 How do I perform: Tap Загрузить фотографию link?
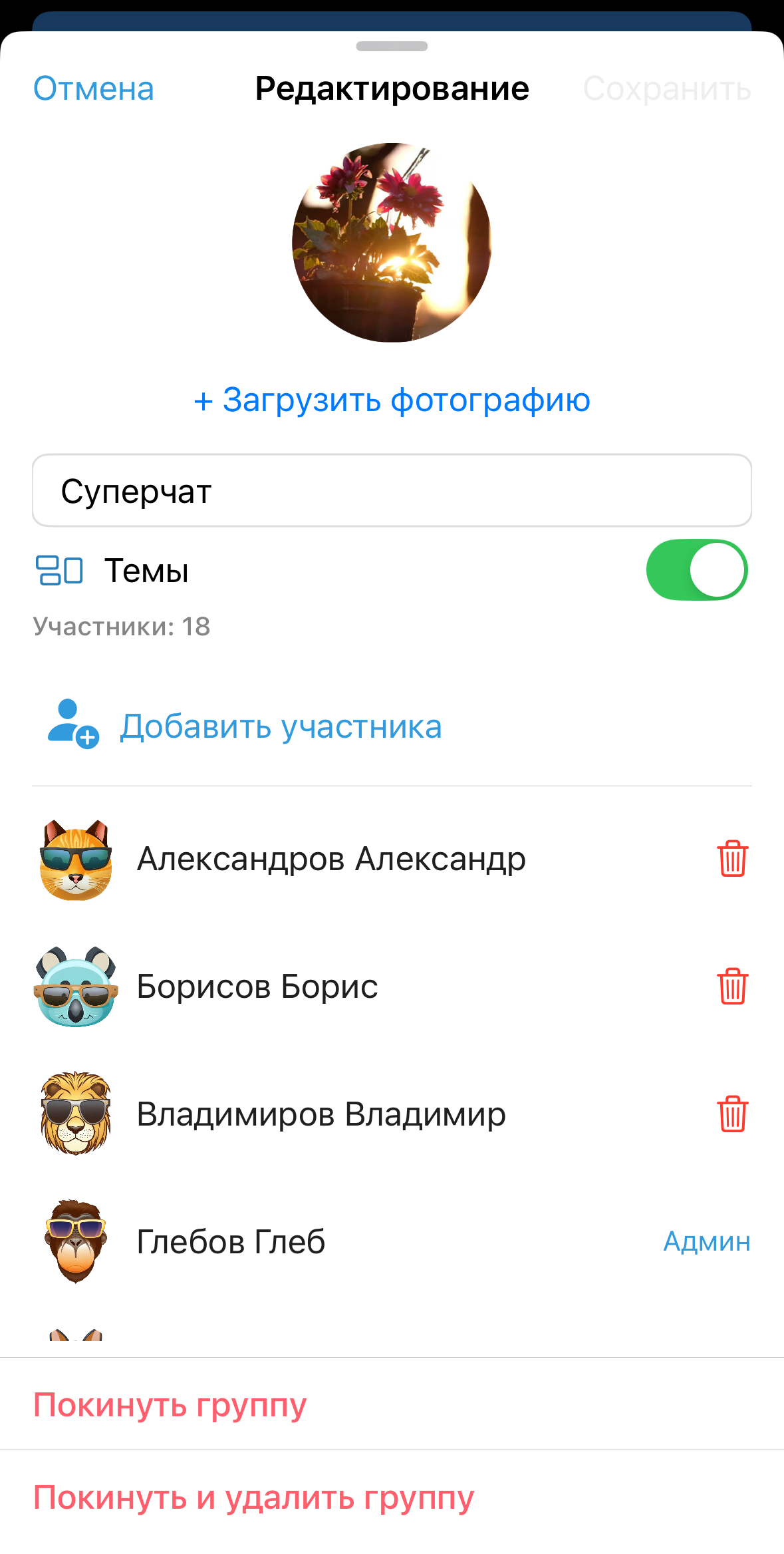(x=392, y=400)
